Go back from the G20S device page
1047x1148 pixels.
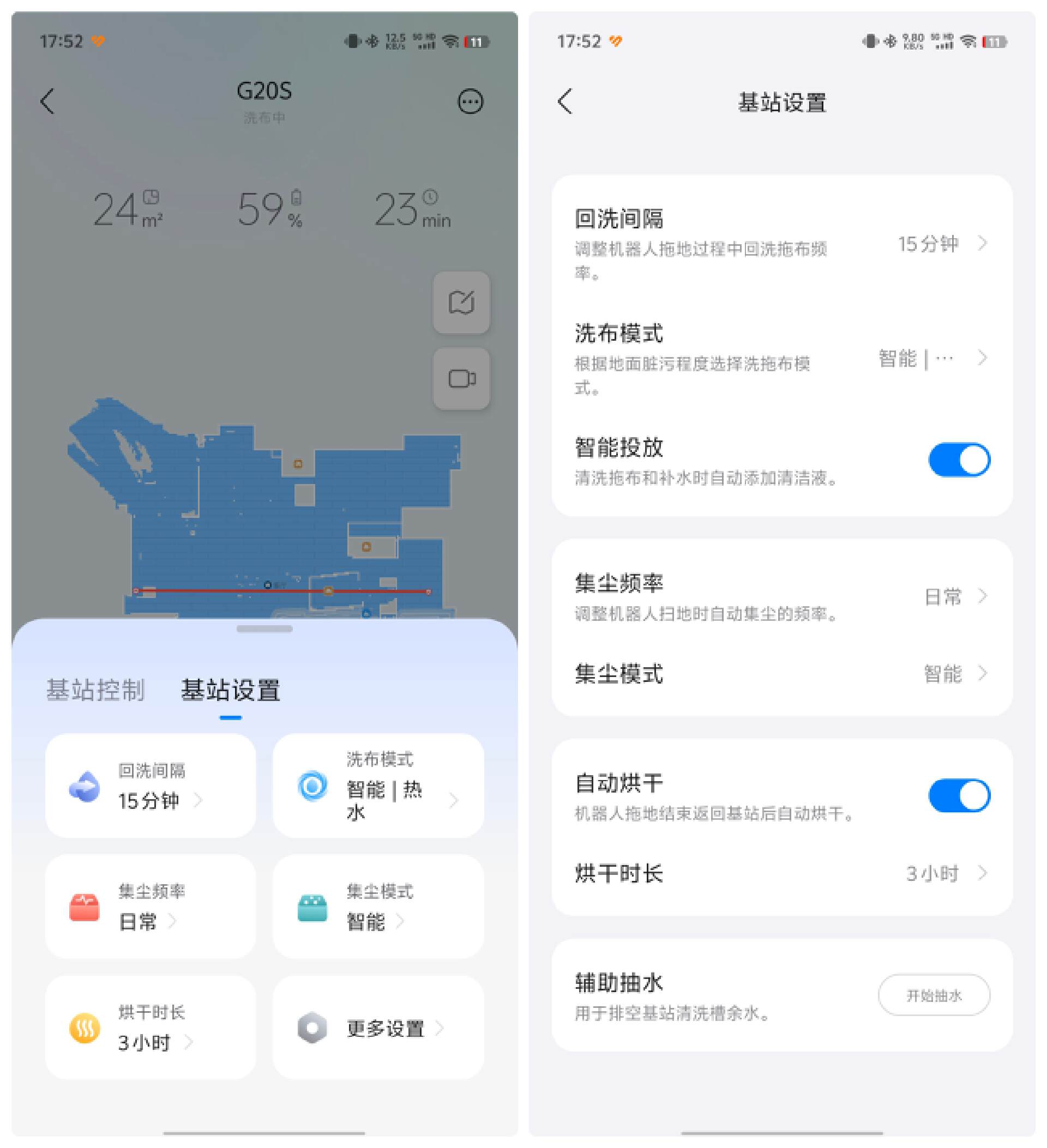pos(48,102)
